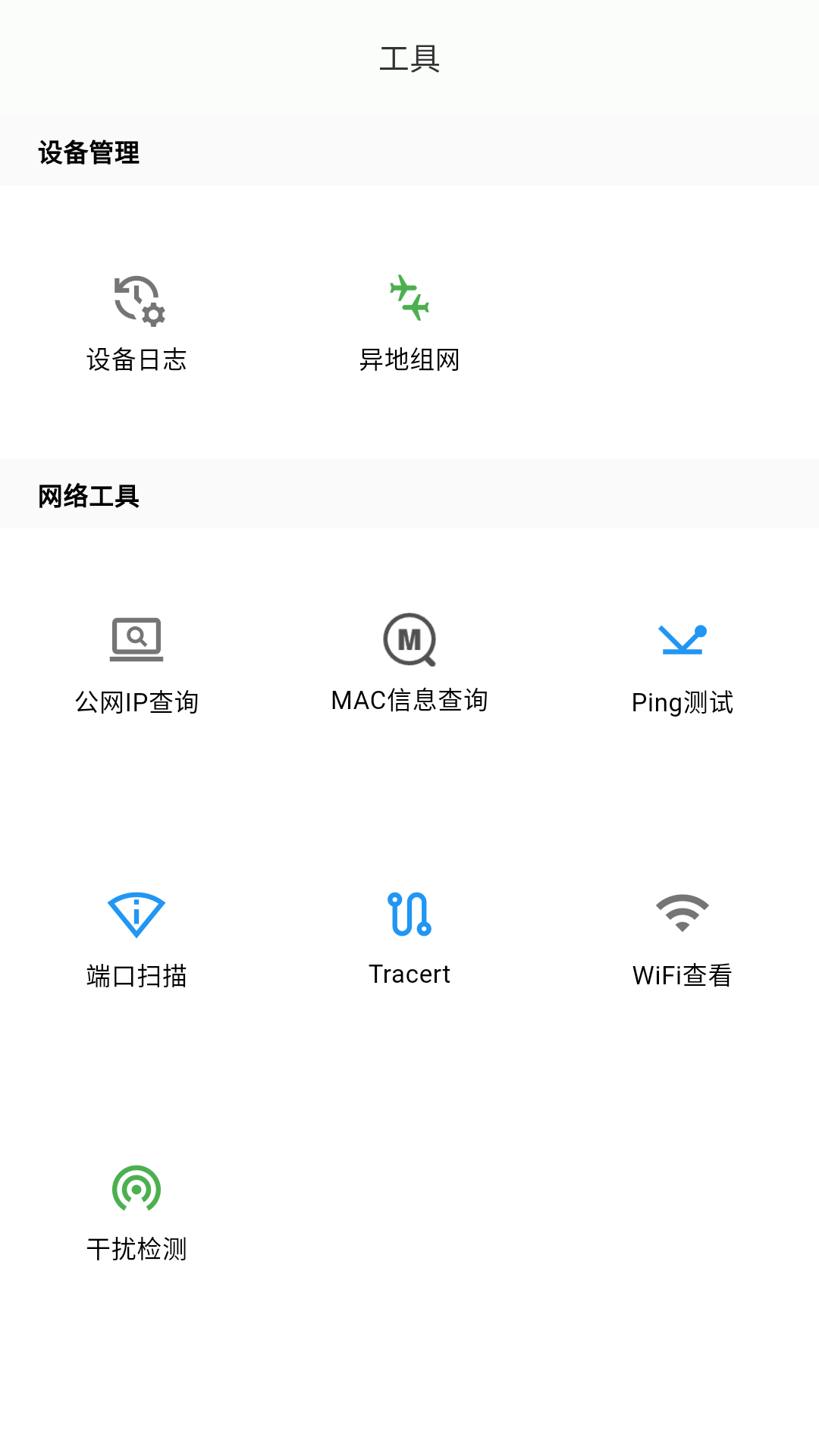
Task: Click the gear-refresh icon above 设备日志
Action: click(137, 300)
